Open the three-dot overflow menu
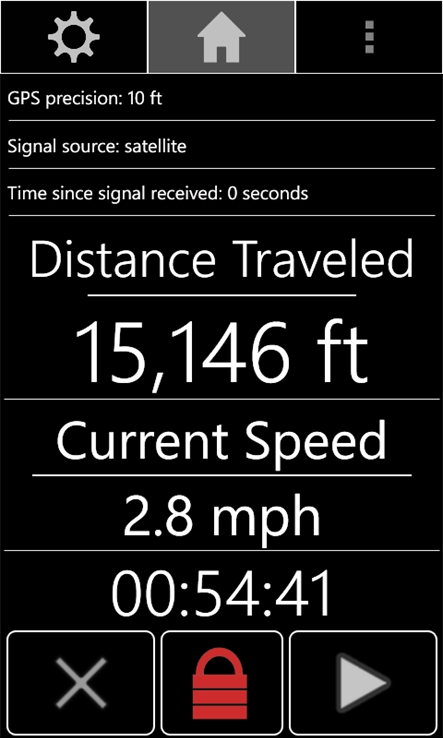The height and width of the screenshot is (738, 443). pyautogui.click(x=370, y=37)
